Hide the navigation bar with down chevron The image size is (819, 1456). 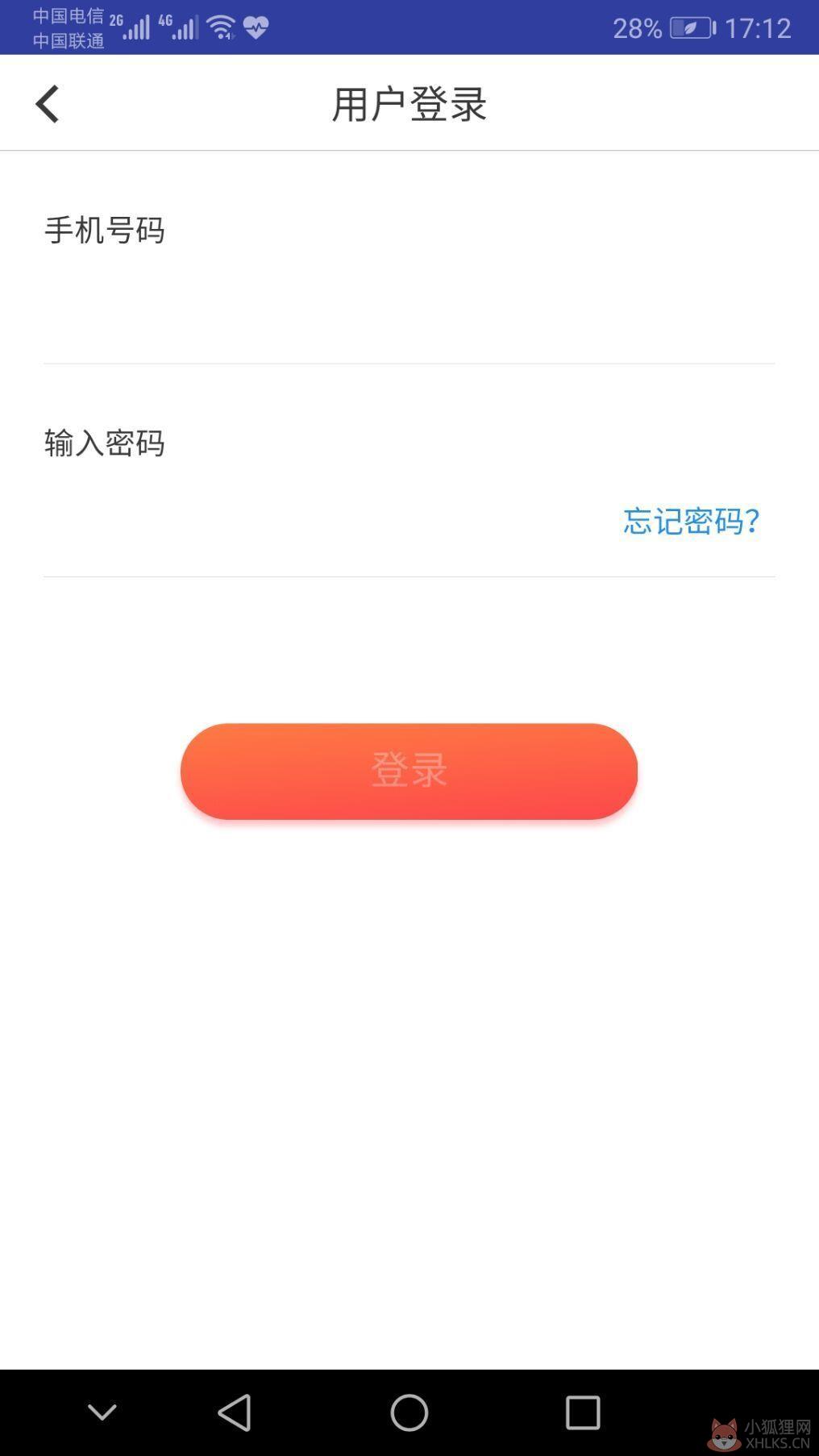pos(102,1412)
